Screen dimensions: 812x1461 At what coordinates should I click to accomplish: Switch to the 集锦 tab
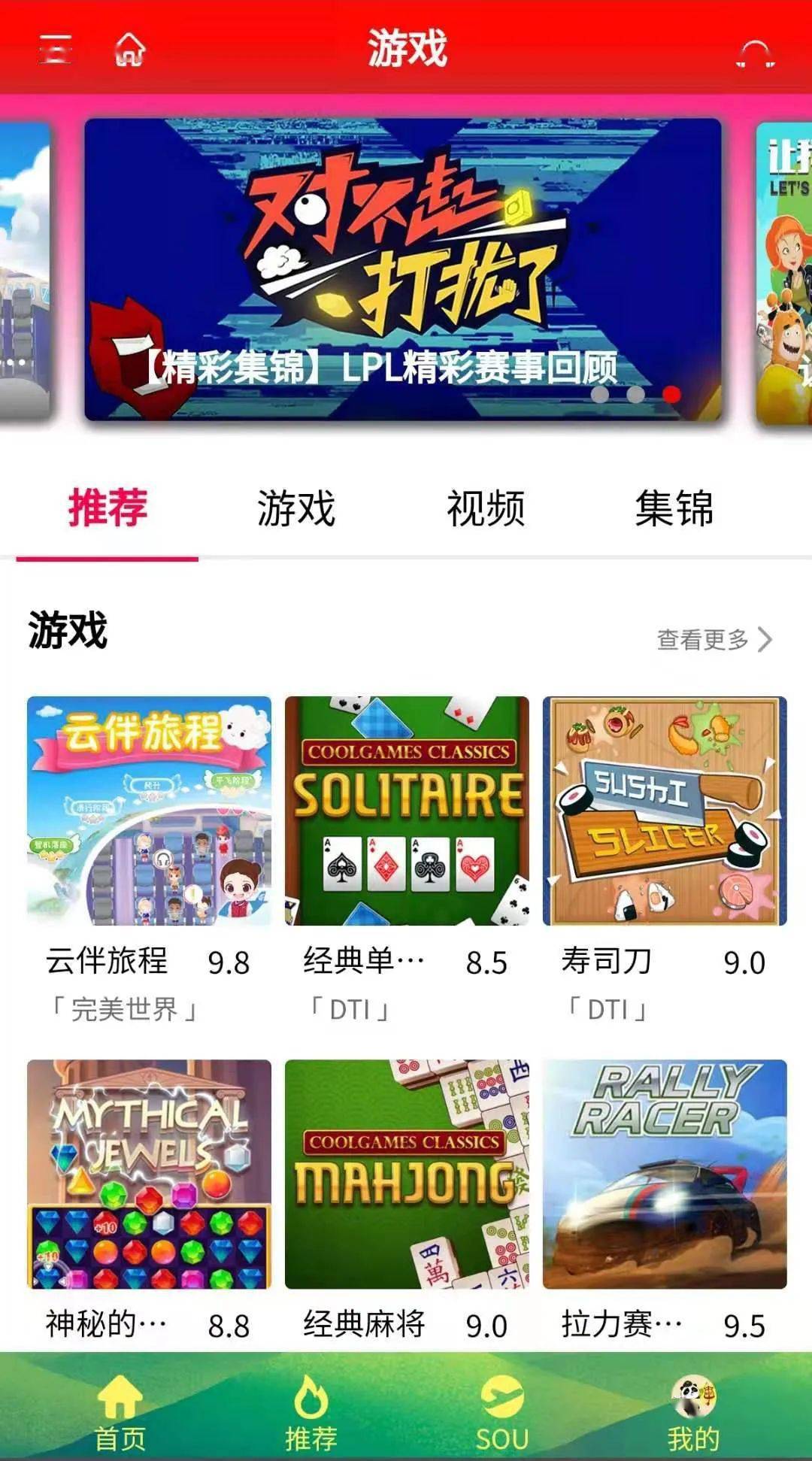[x=674, y=508]
